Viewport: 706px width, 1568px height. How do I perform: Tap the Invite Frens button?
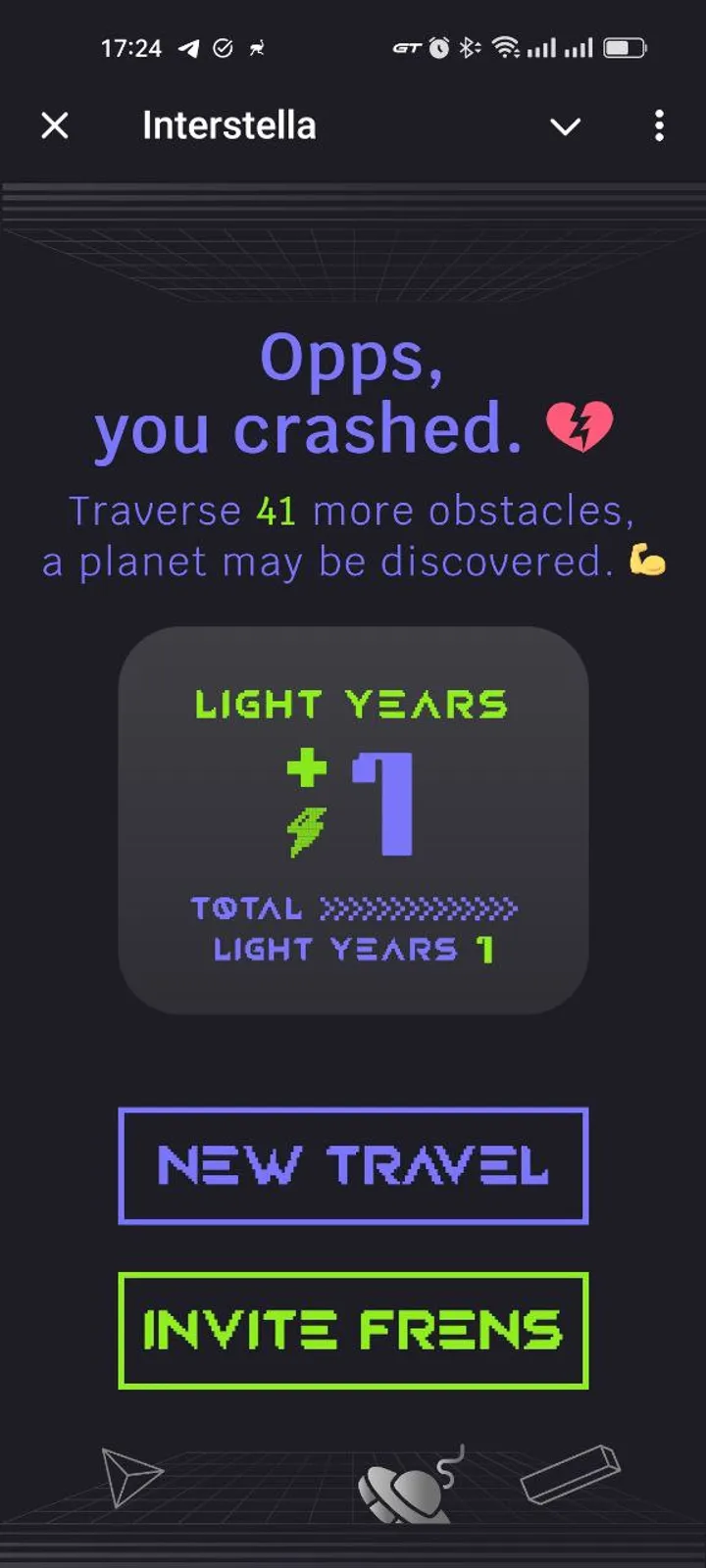[353, 1331]
